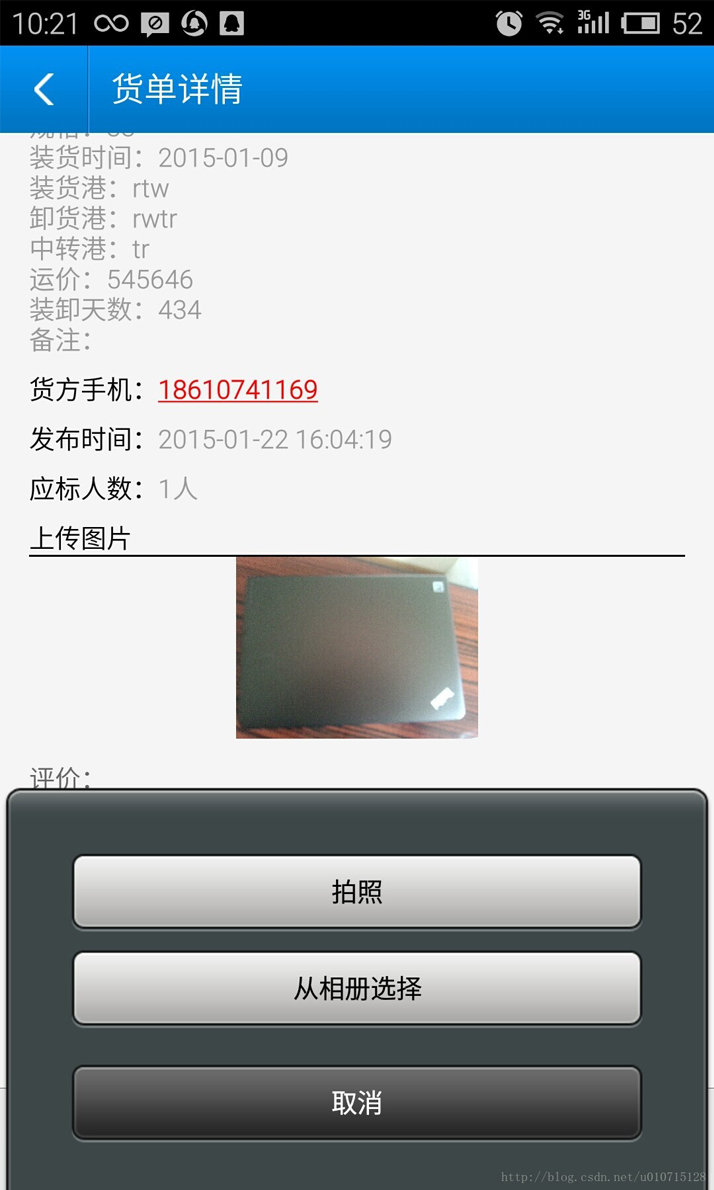Select 从相册选择 to pick from album
This screenshot has width=714, height=1190.
click(x=357, y=989)
